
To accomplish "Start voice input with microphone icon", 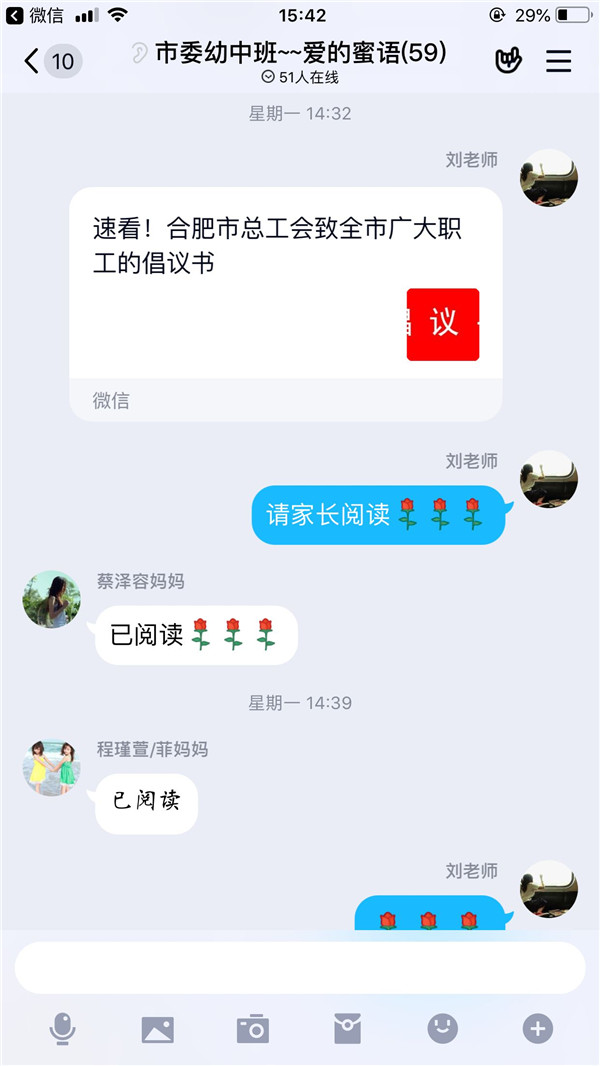I will (x=62, y=1028).
